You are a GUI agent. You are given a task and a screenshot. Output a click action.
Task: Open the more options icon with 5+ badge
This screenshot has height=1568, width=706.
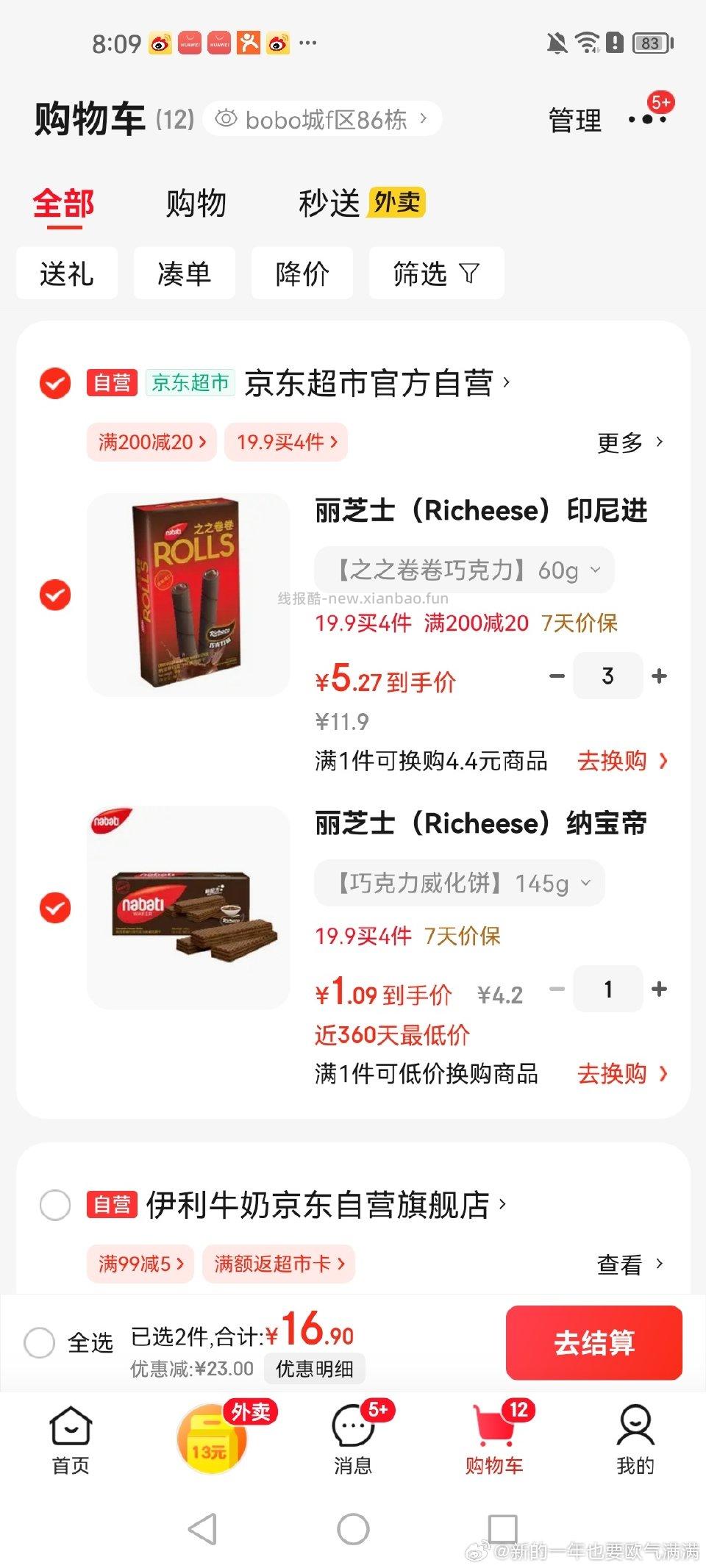[647, 118]
